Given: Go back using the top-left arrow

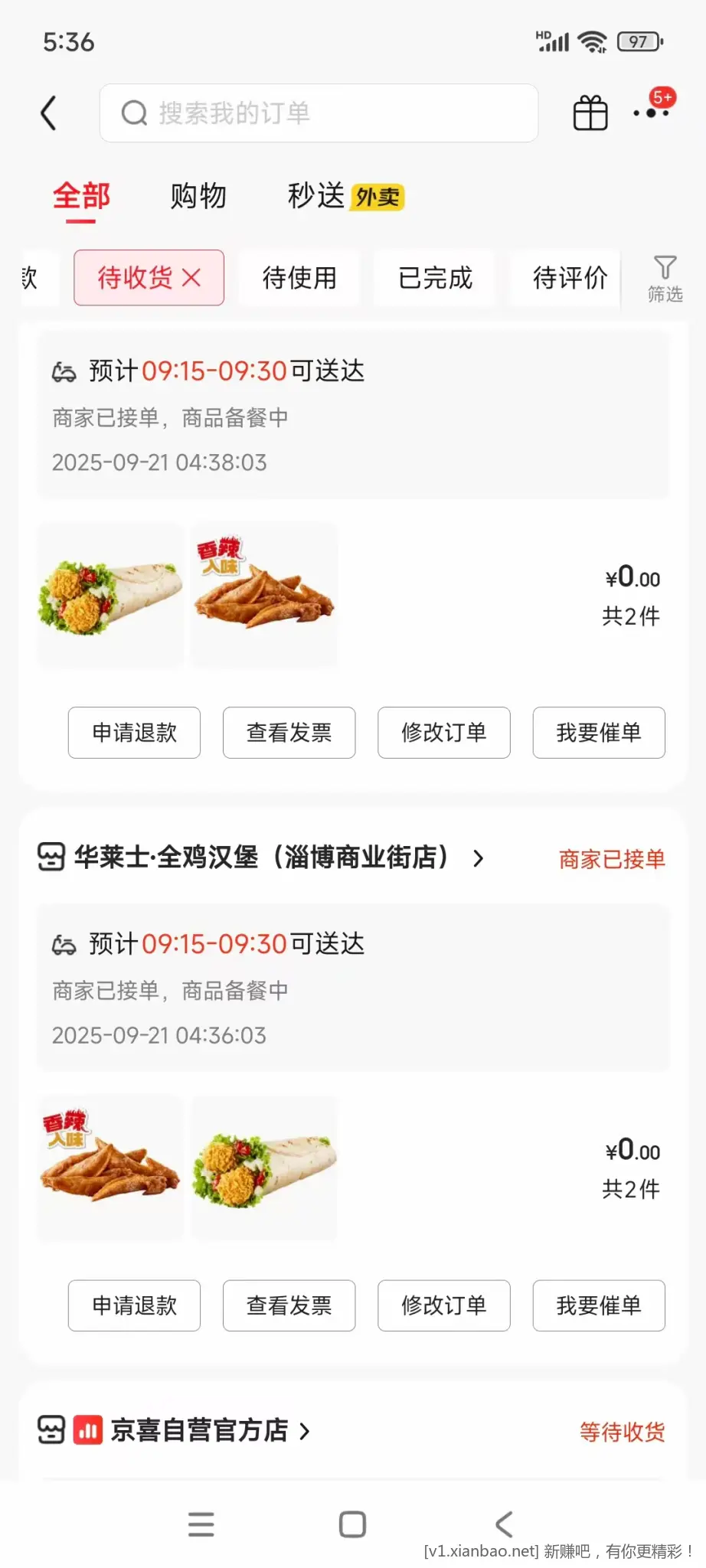Looking at the screenshot, I should pos(49,113).
